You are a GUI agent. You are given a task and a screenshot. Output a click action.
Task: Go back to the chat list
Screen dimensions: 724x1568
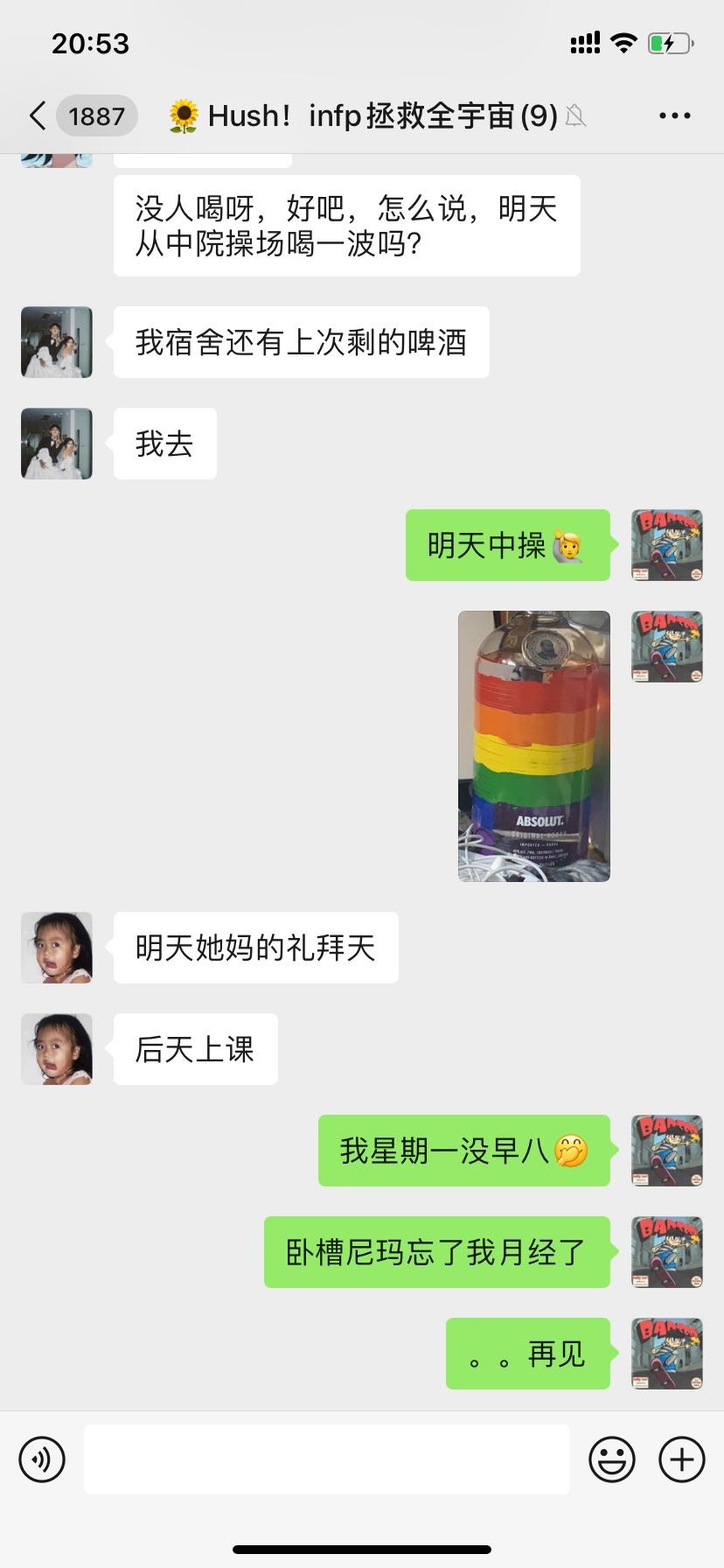click(x=38, y=115)
